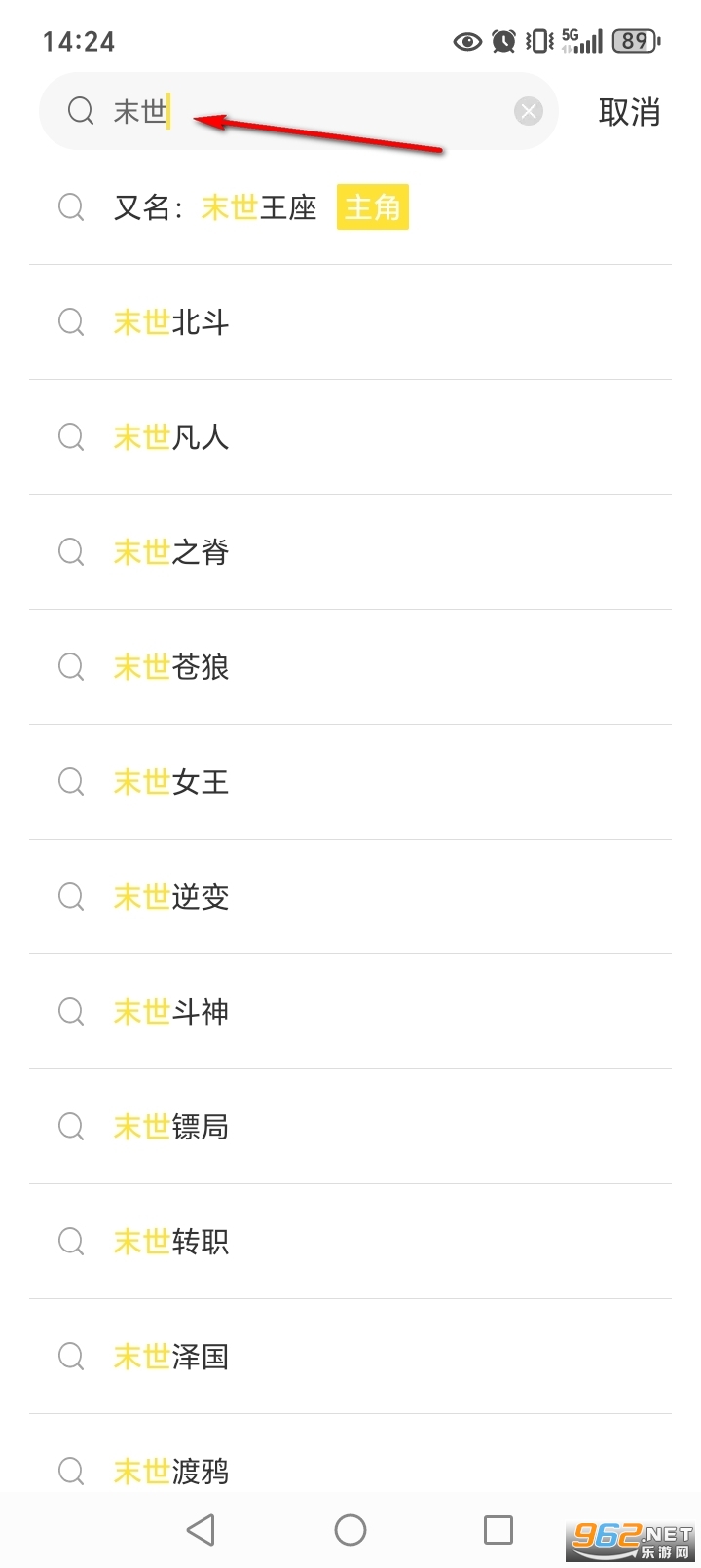This screenshot has width=701, height=1568.
Task: Tap the magnifier icon beside 又名：末世王座
Action: coord(70,206)
